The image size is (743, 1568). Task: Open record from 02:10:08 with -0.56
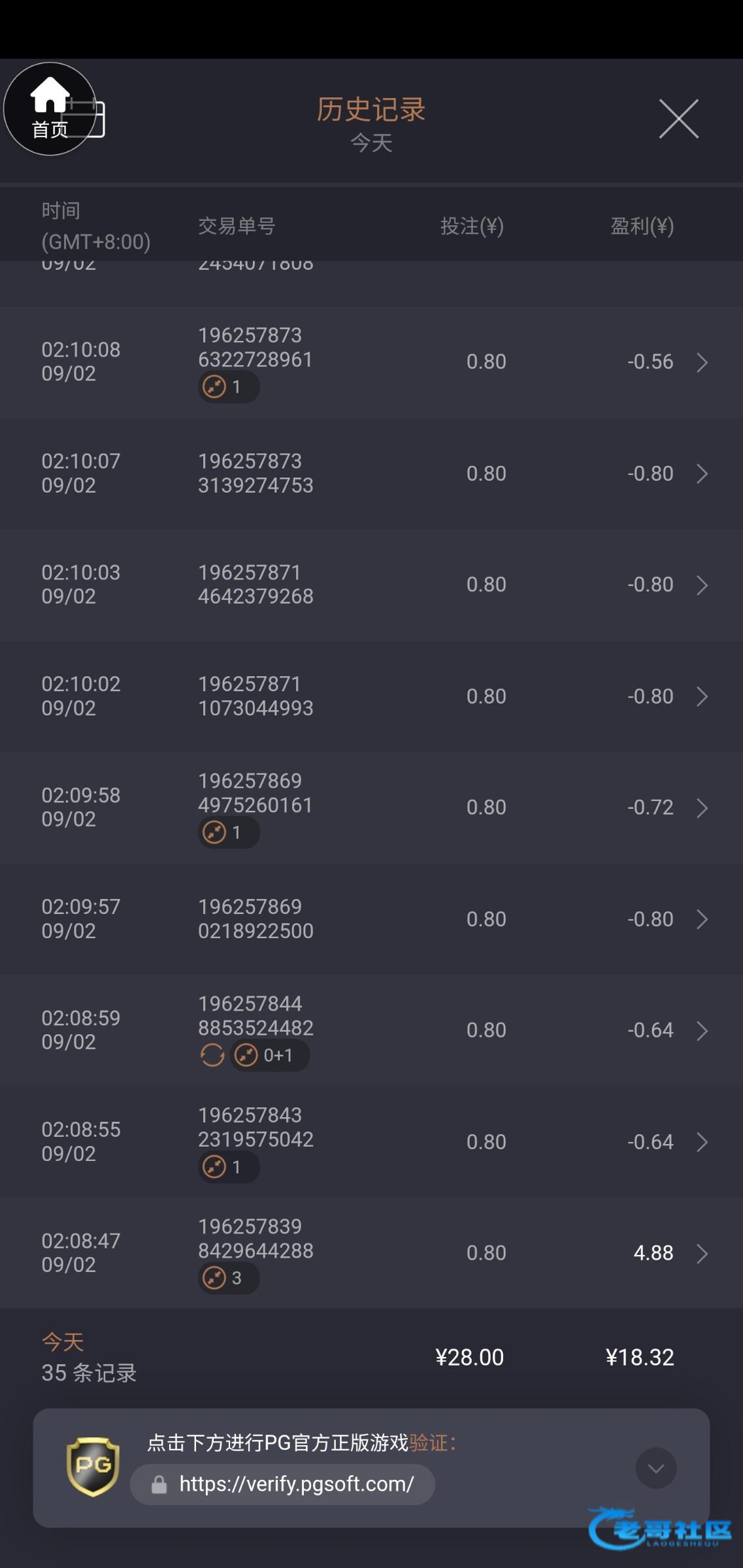point(371,362)
